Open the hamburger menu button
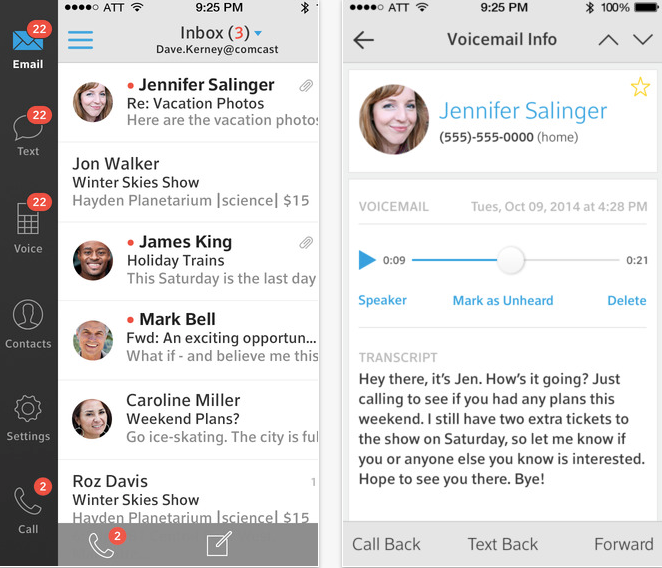Image resolution: width=662 pixels, height=568 pixels. (80, 40)
